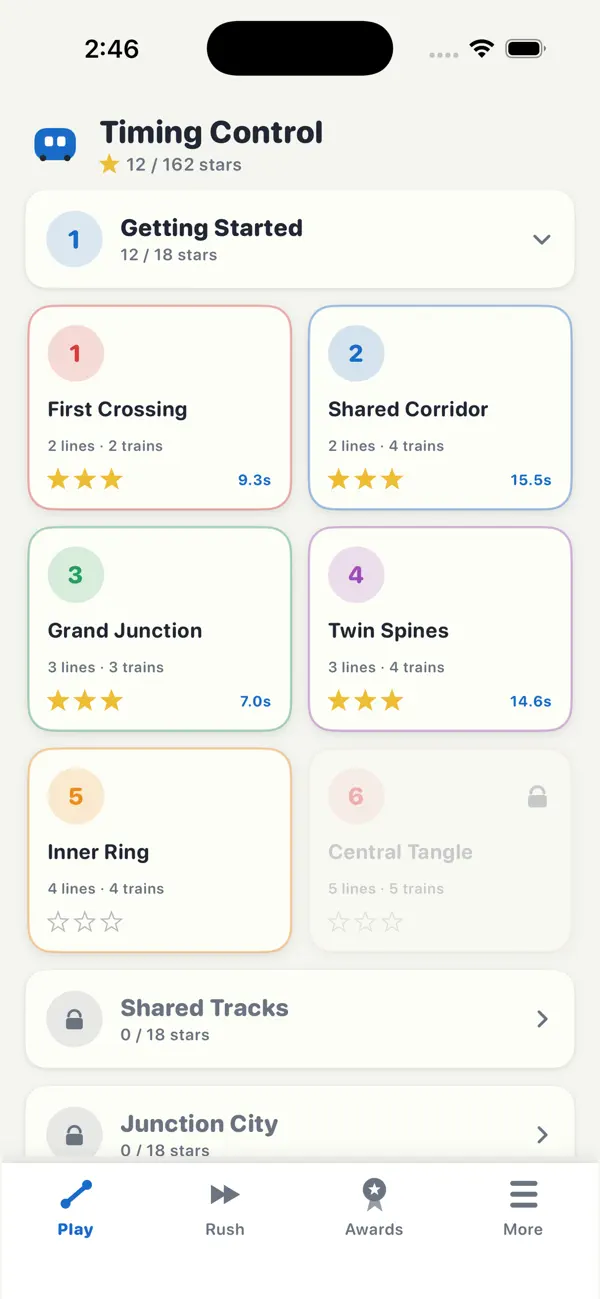Screen dimensions: 600x1299
Task: Select the Play tab
Action: 75,1208
